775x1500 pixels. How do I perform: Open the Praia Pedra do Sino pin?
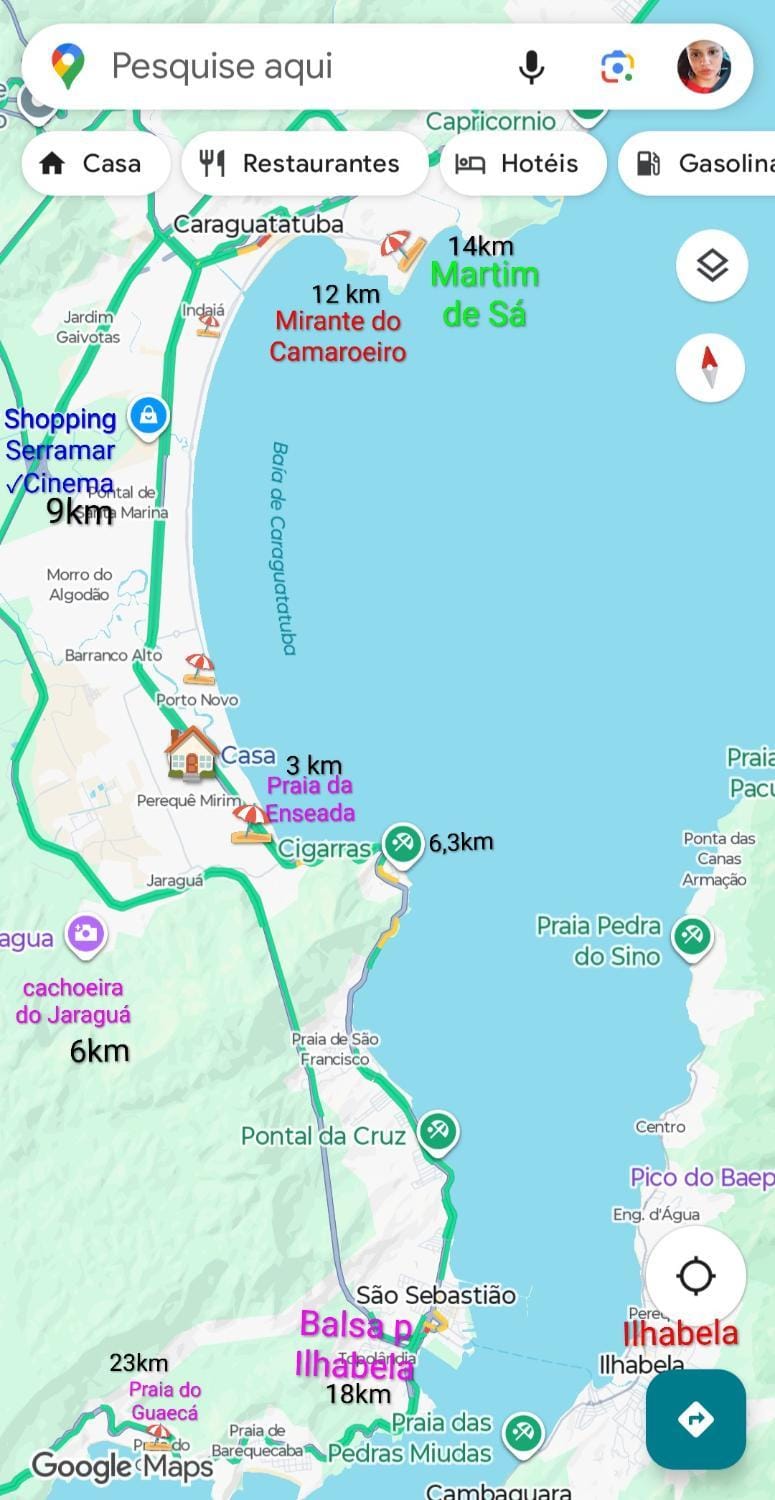pos(692,939)
